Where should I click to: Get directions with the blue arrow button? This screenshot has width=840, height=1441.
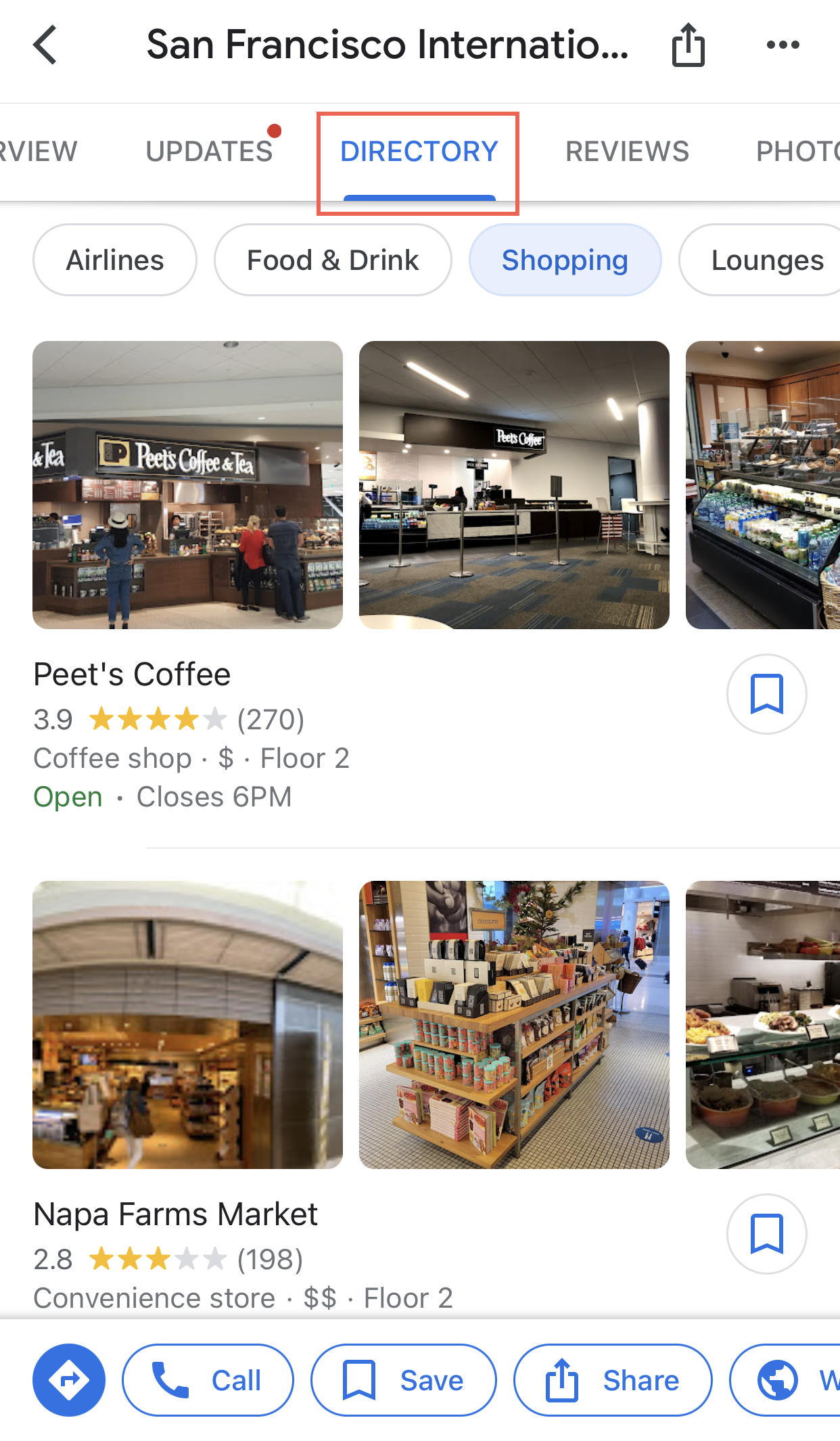(x=69, y=1380)
